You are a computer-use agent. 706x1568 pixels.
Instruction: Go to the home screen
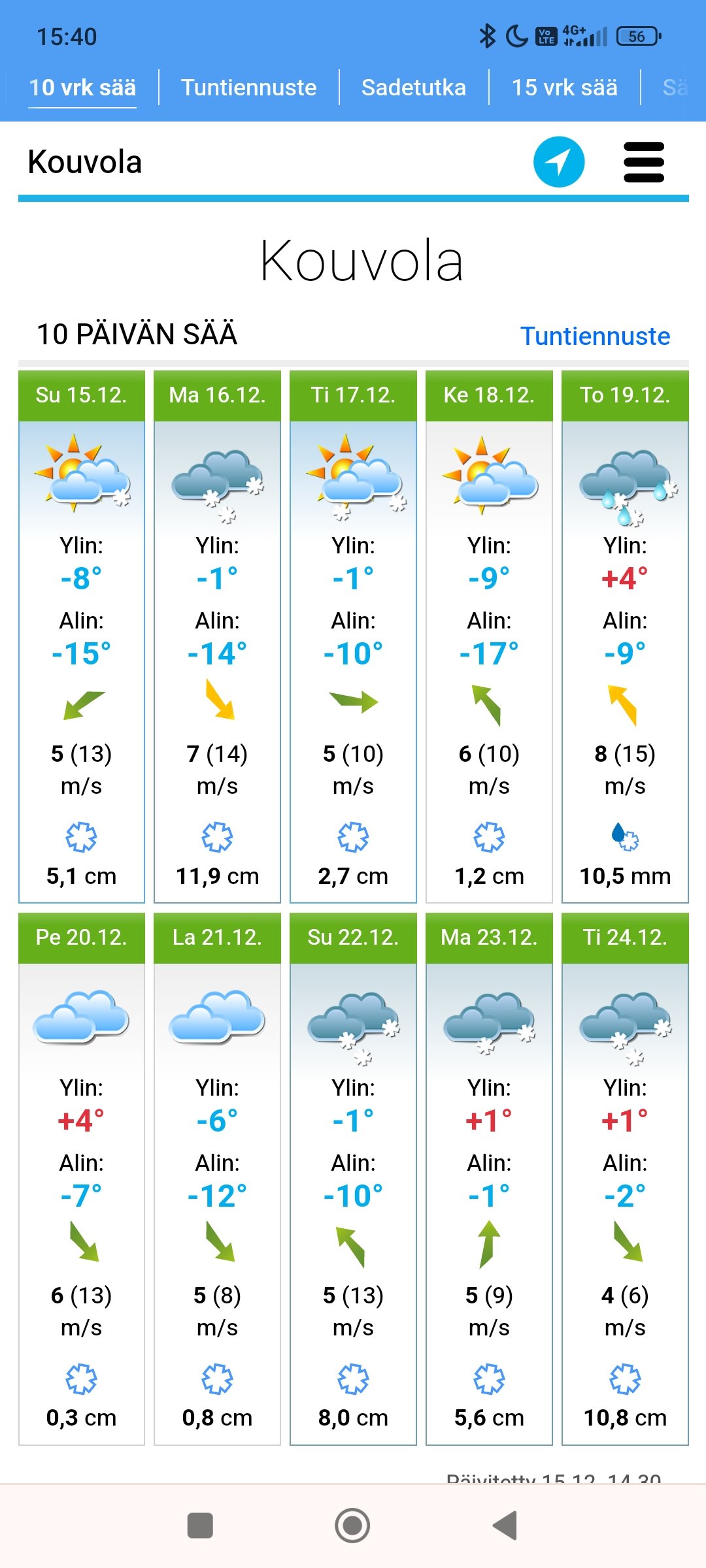(x=352, y=1526)
